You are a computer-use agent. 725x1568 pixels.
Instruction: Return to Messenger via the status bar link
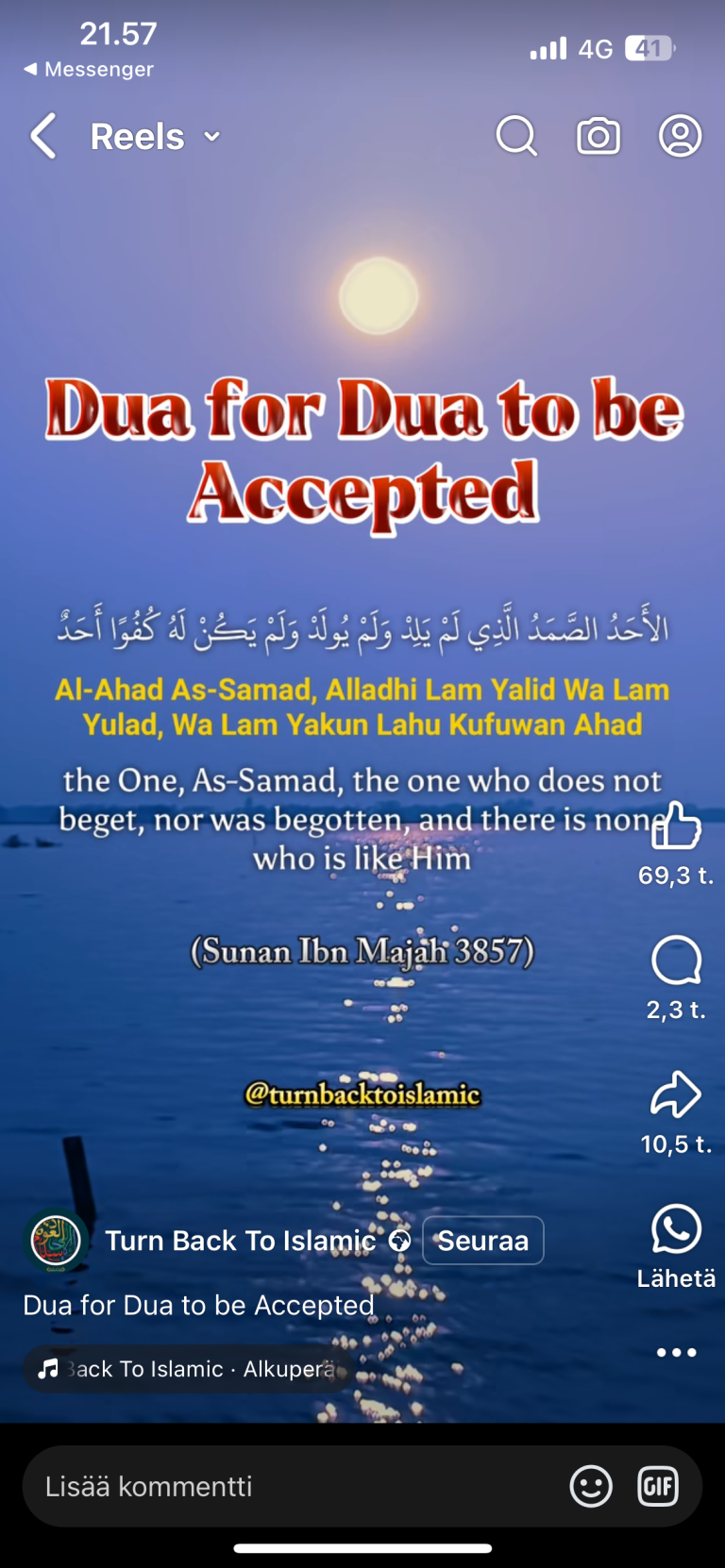(x=89, y=69)
